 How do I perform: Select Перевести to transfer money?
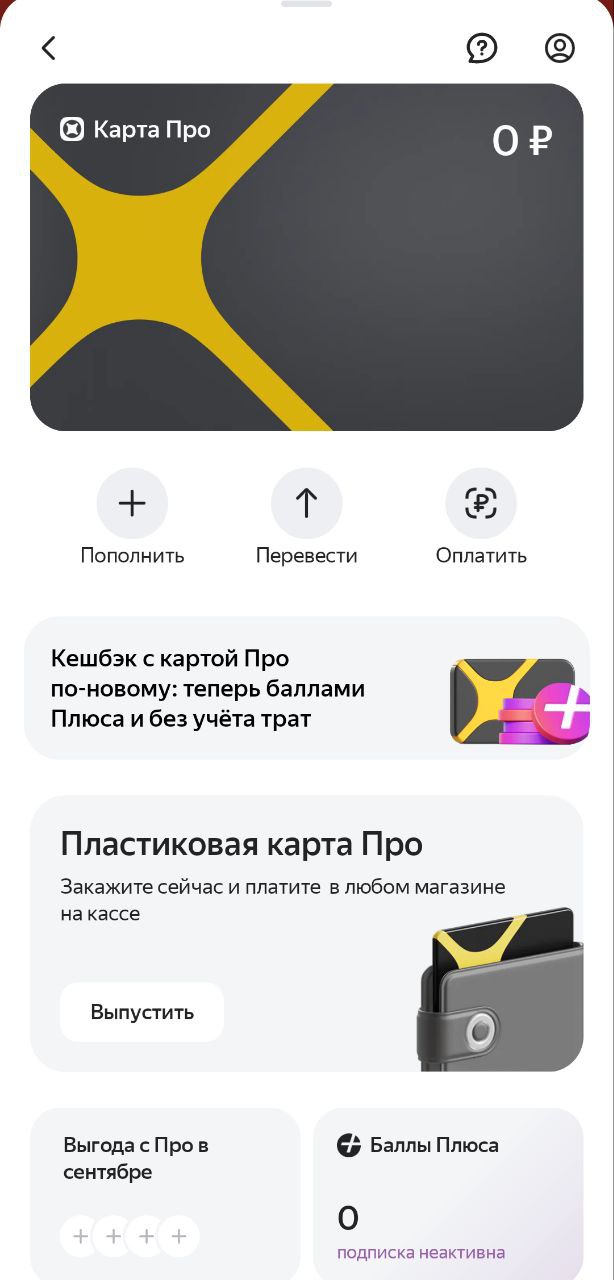coord(306,504)
